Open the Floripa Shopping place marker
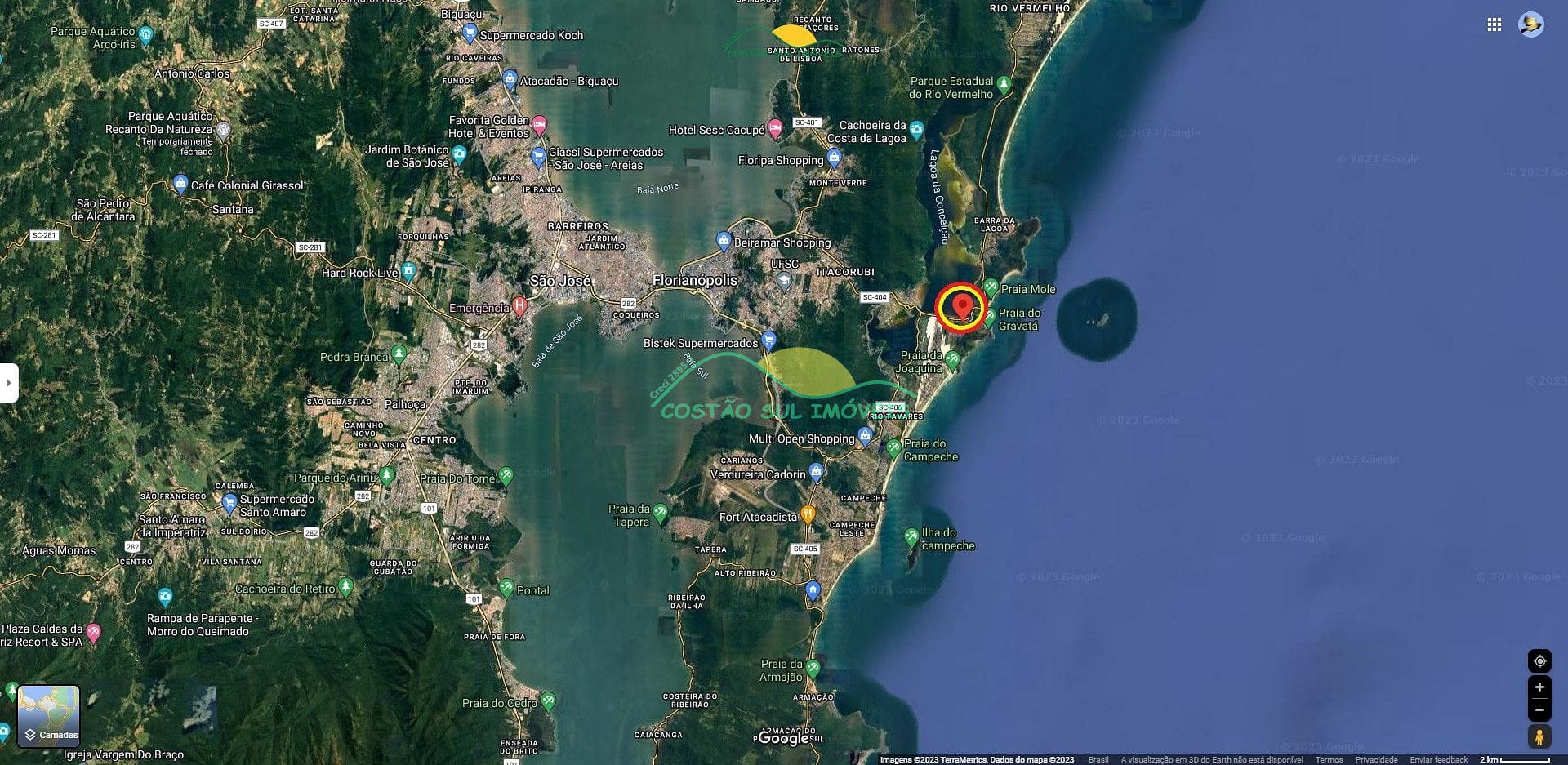Image resolution: width=1568 pixels, height=765 pixels. point(833,158)
